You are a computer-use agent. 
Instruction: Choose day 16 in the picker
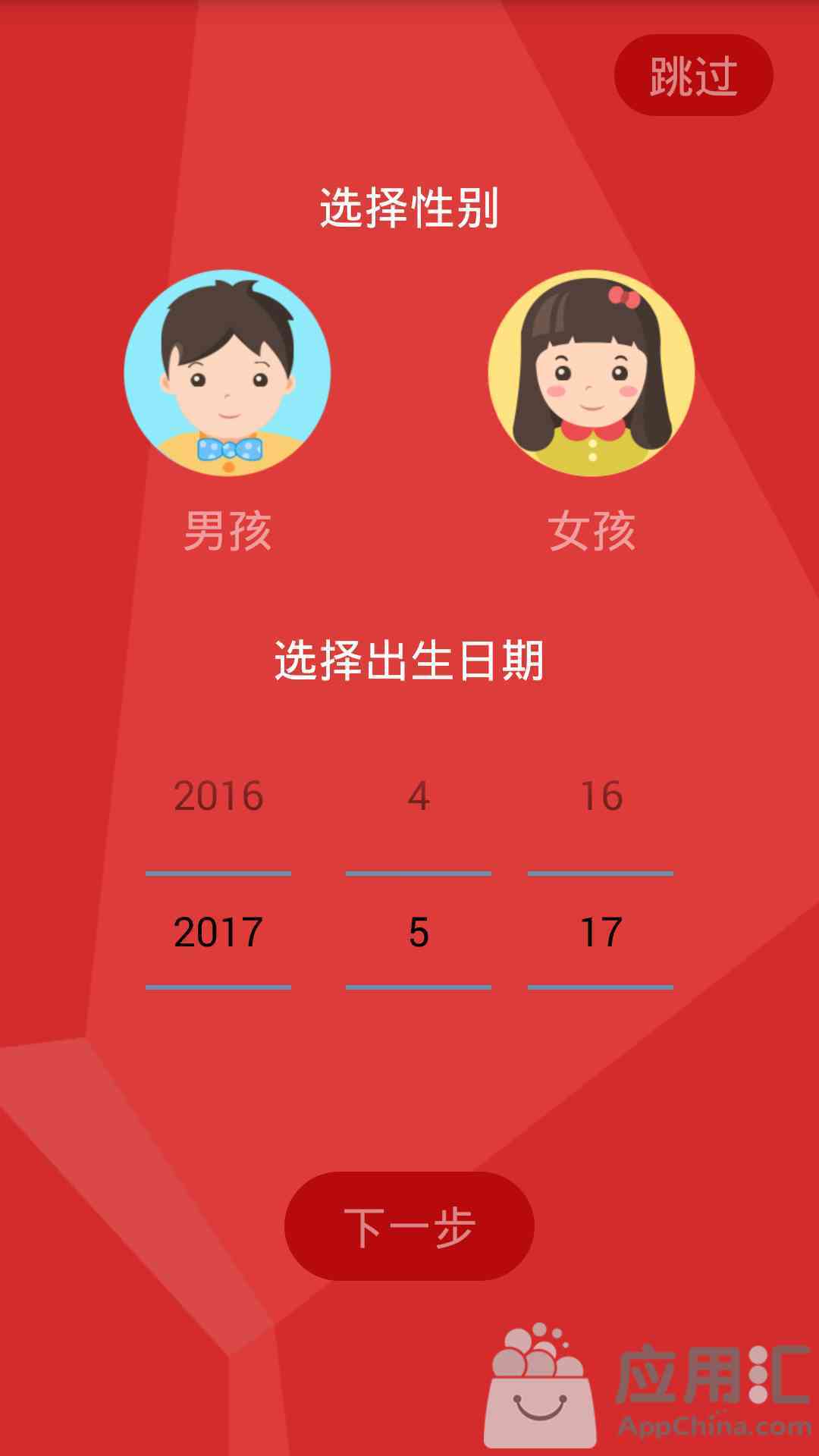click(x=601, y=796)
